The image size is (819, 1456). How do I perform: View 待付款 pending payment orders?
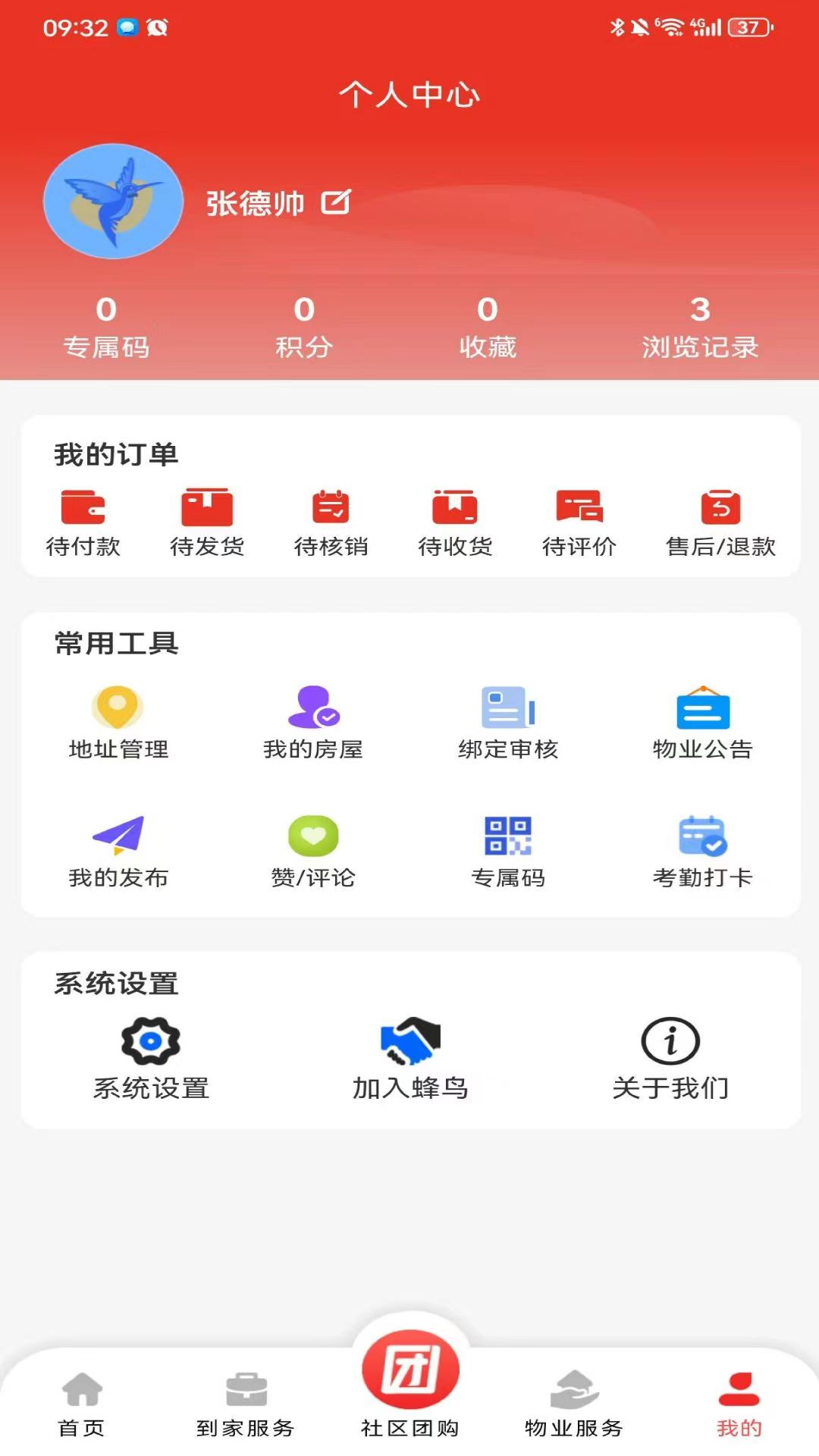click(x=83, y=522)
